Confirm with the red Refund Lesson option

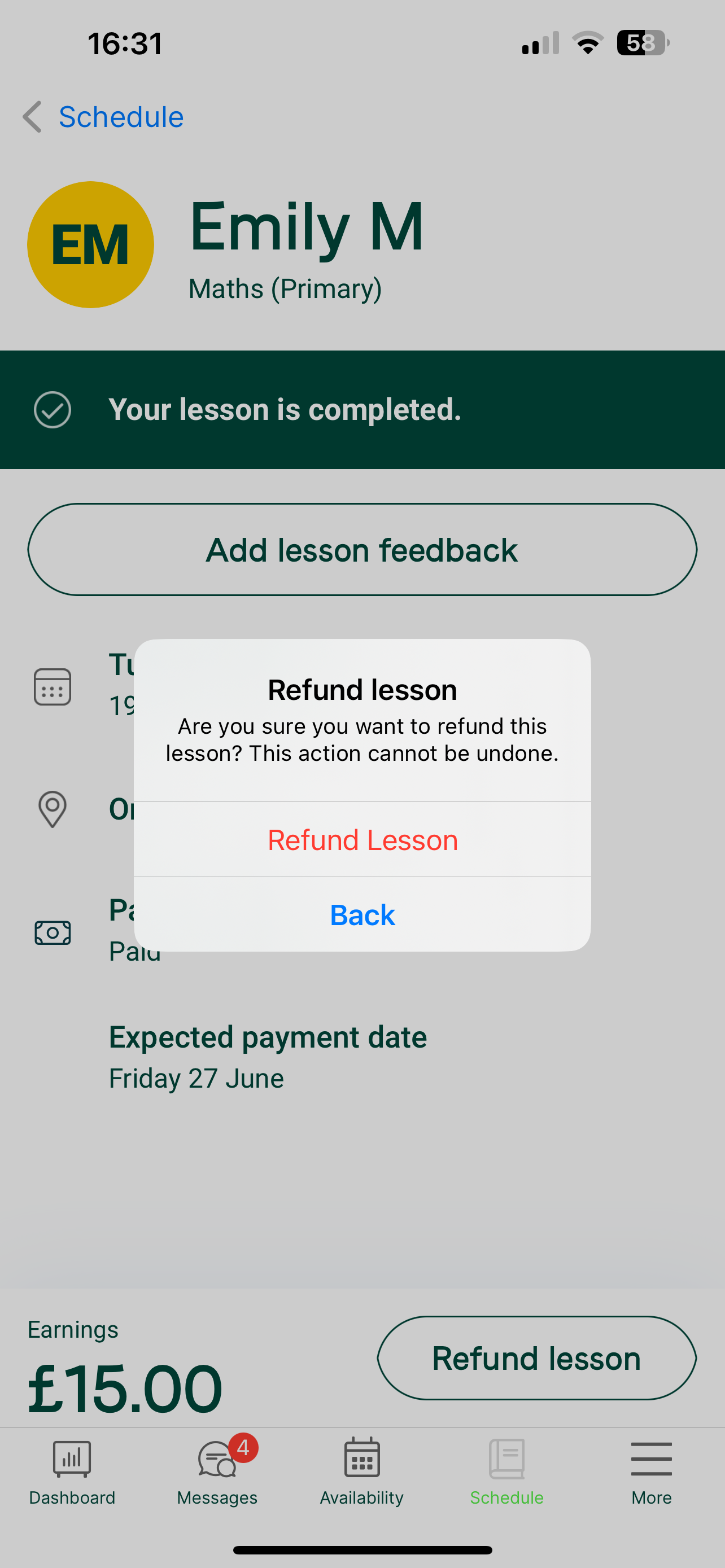(362, 840)
